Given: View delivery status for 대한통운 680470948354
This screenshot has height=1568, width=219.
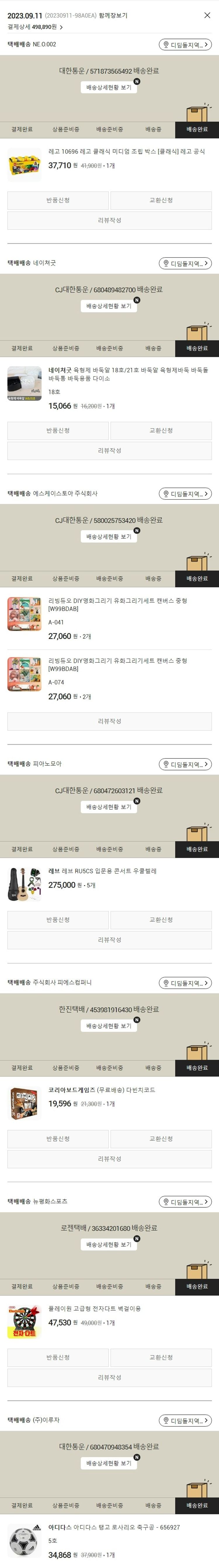Looking at the screenshot, I should point(109,1463).
